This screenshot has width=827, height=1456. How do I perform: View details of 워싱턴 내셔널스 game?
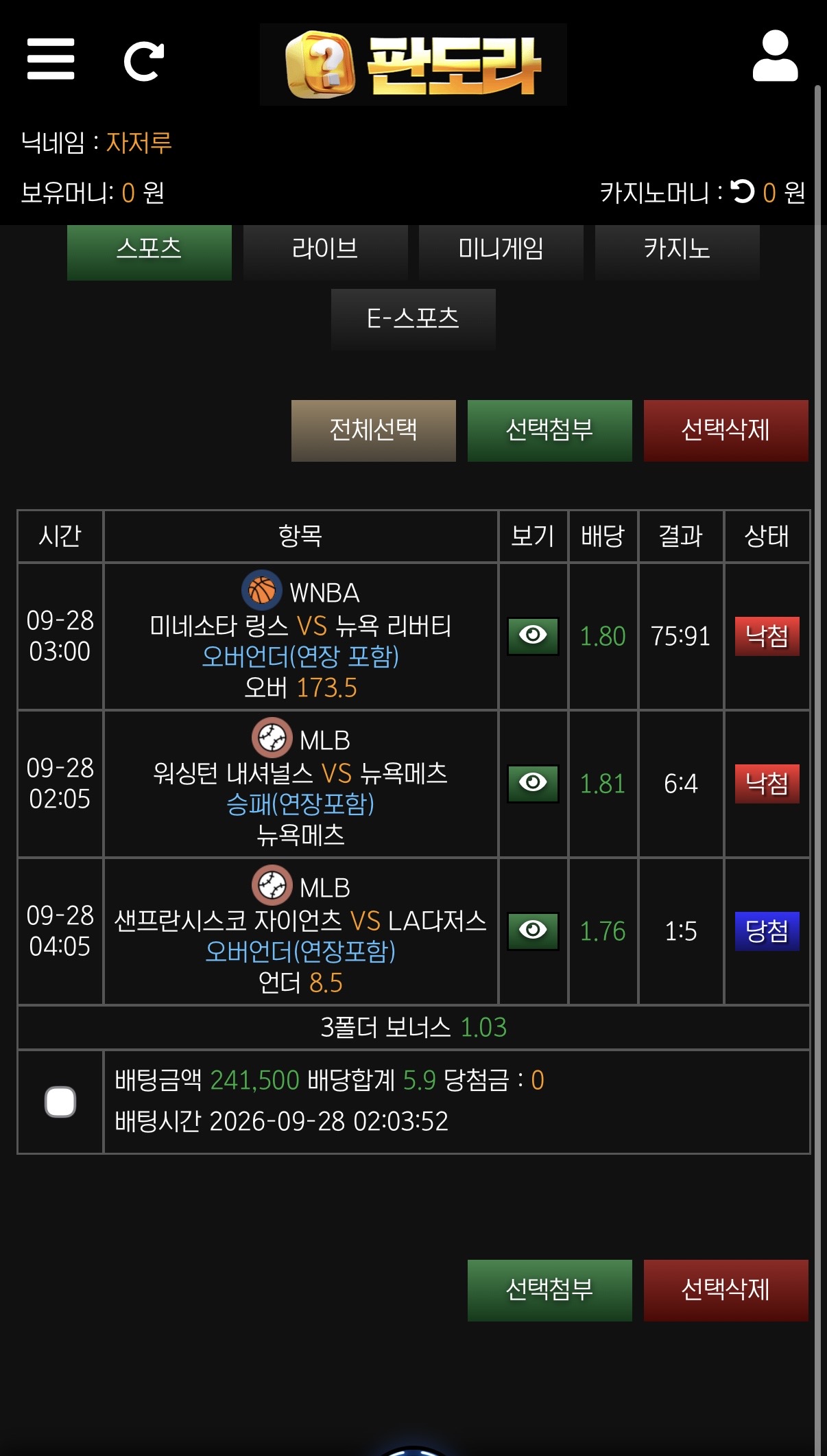point(533,784)
